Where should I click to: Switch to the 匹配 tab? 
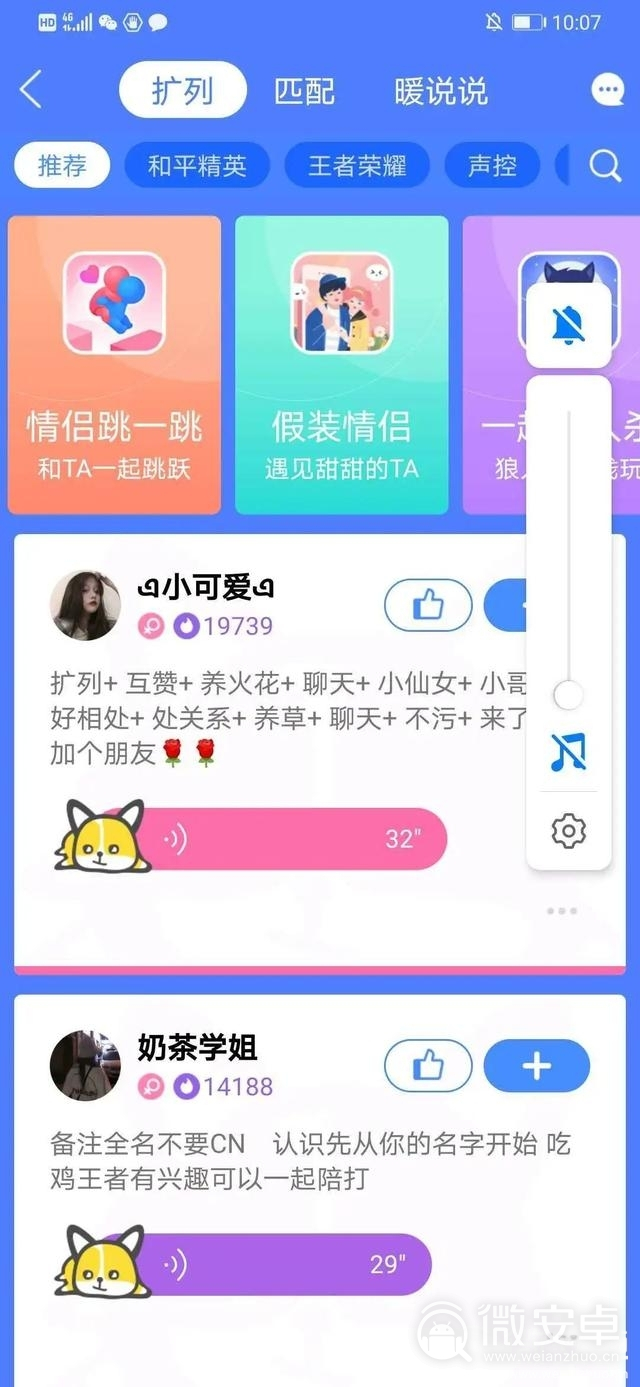pos(304,91)
